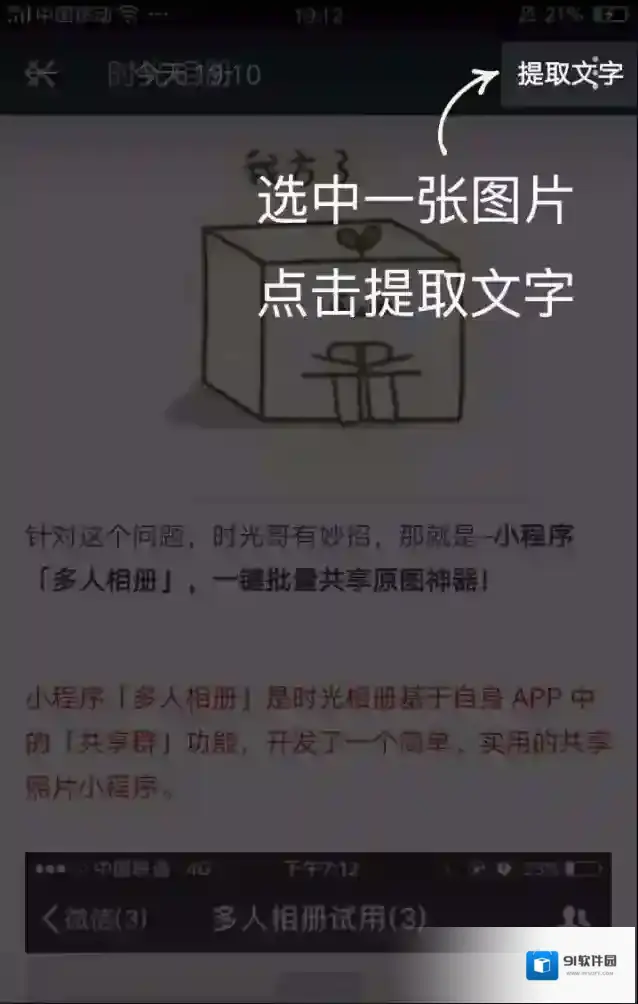
Task: Go back with the top-left arrow
Action: point(42,74)
